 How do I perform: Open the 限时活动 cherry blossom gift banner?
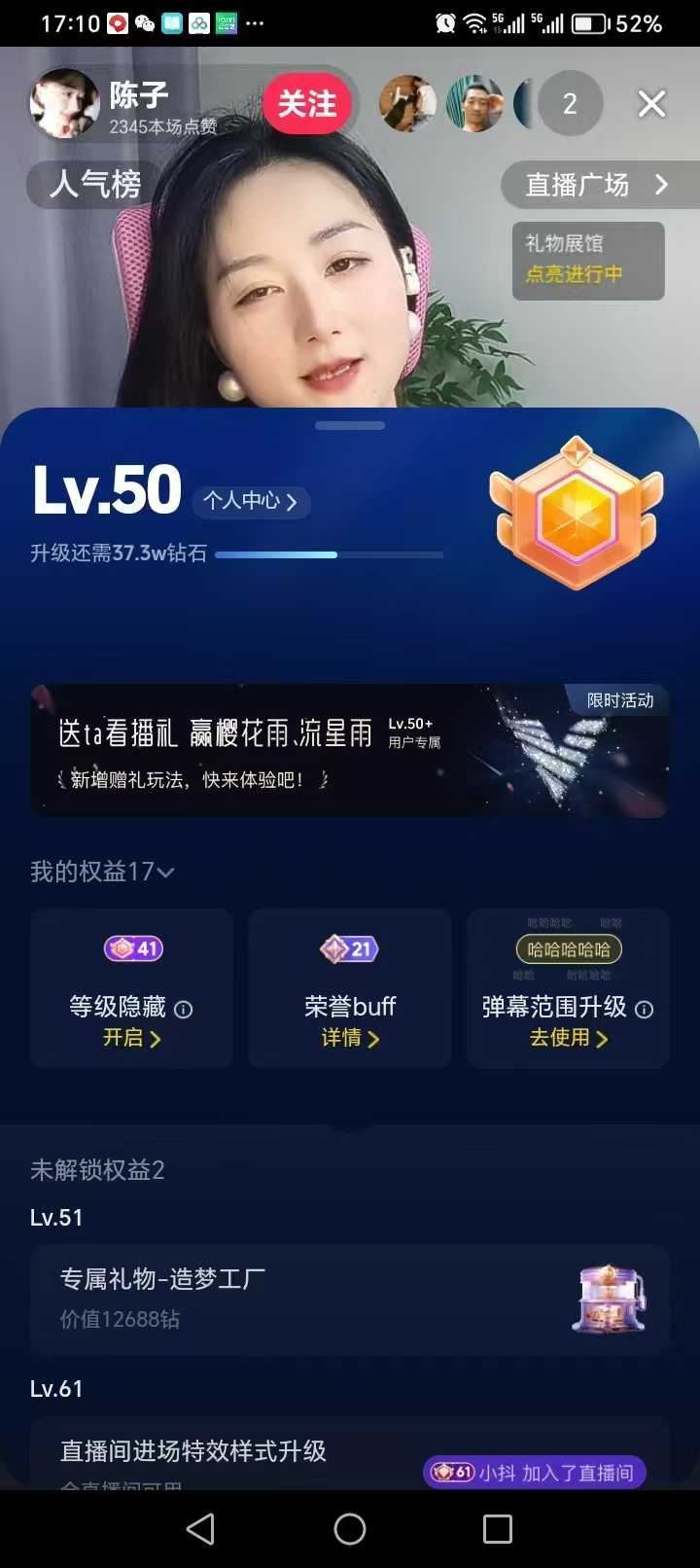[349, 751]
